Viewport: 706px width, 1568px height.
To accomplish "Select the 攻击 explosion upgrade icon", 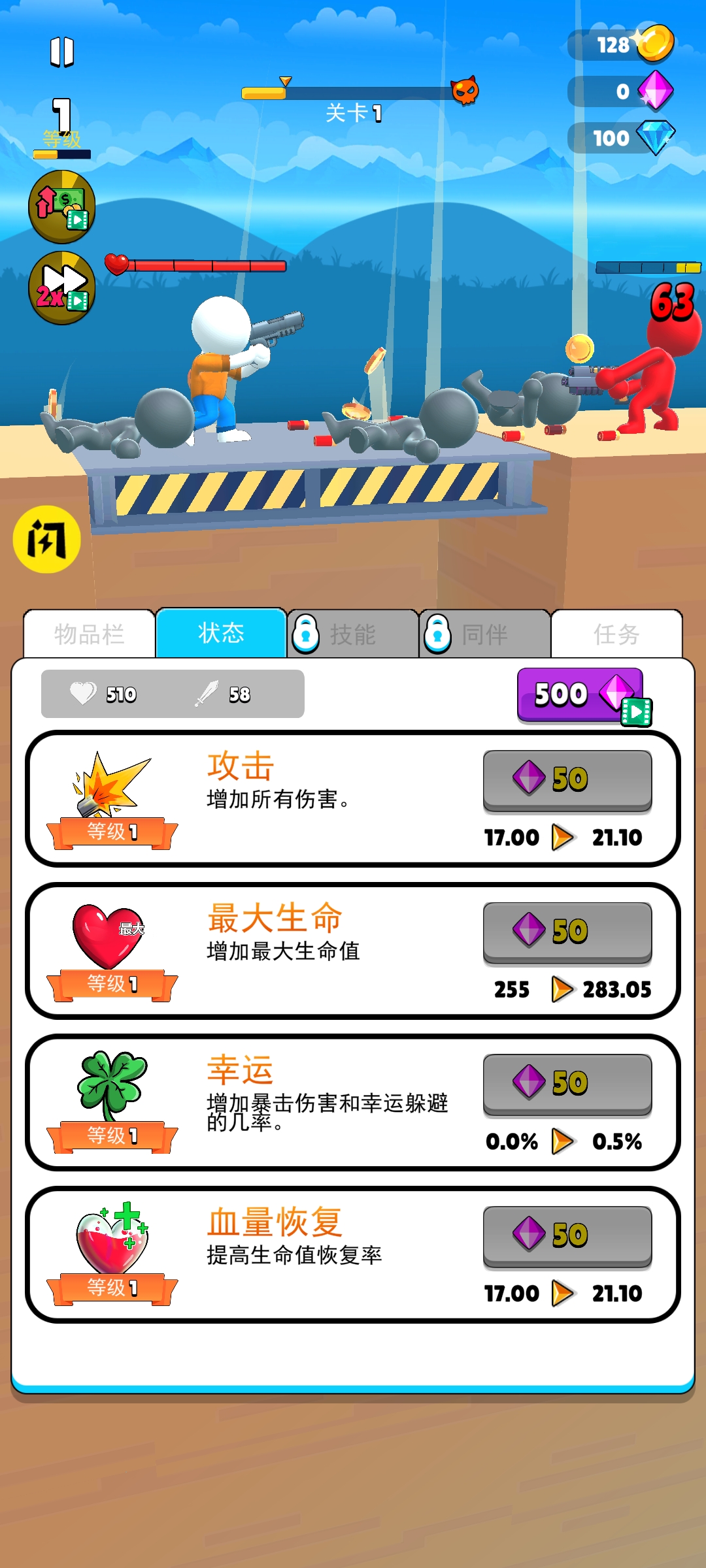I will click(111, 784).
